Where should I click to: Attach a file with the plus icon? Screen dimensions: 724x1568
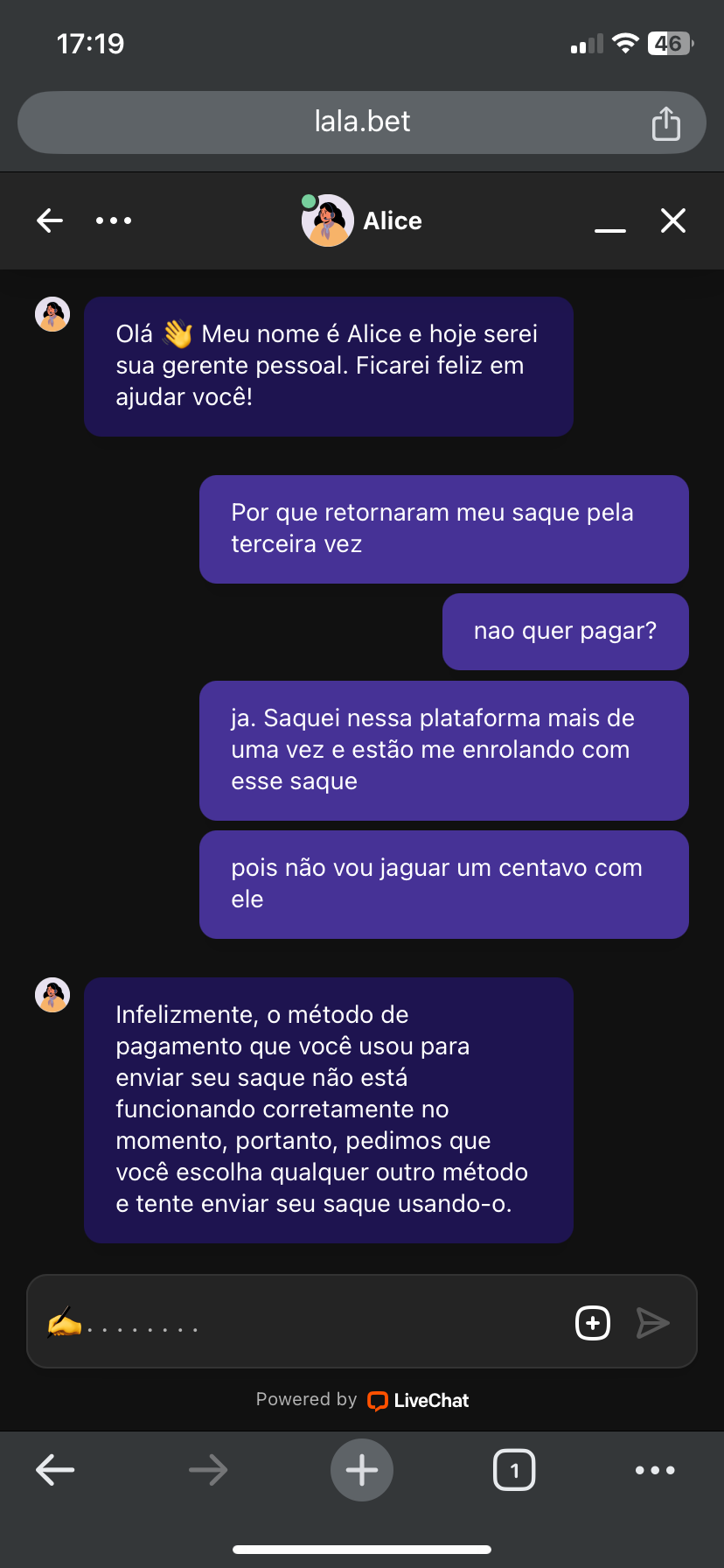coord(593,1322)
